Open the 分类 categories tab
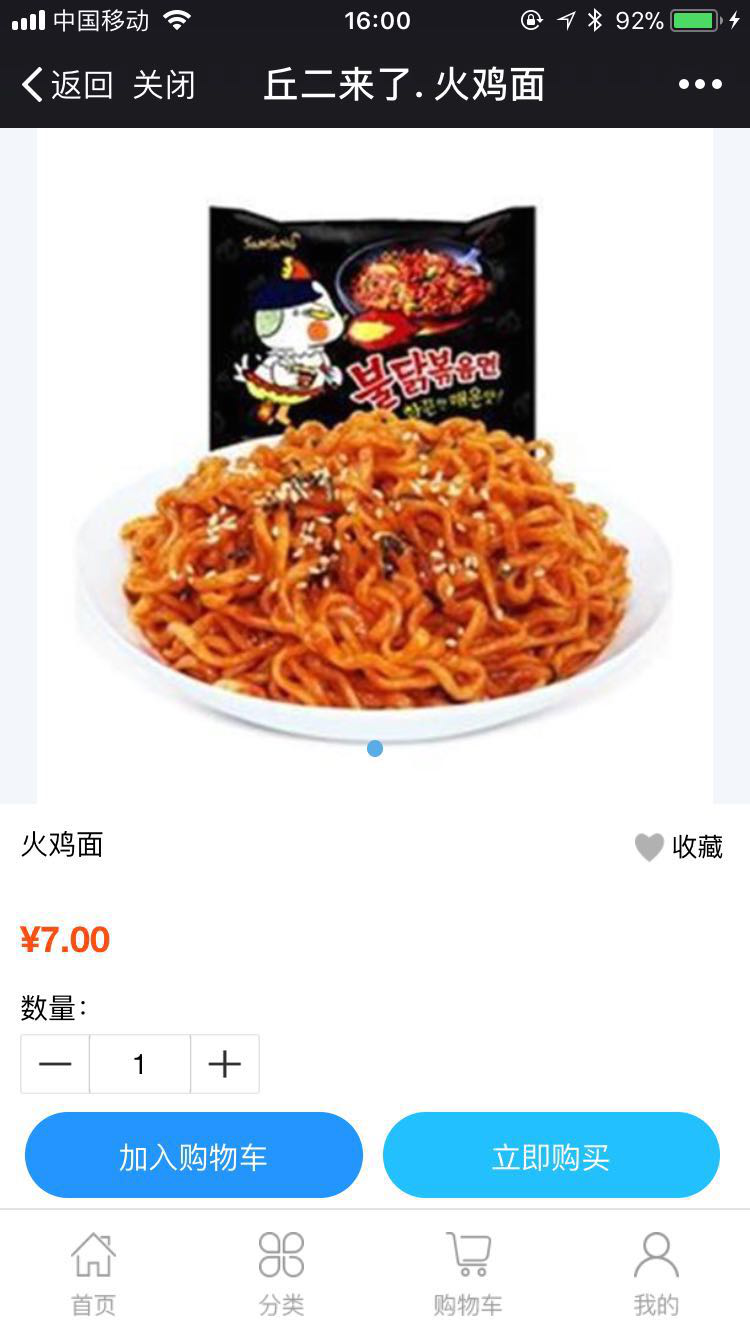Screen dimensions: 750x1334 tap(281, 1273)
